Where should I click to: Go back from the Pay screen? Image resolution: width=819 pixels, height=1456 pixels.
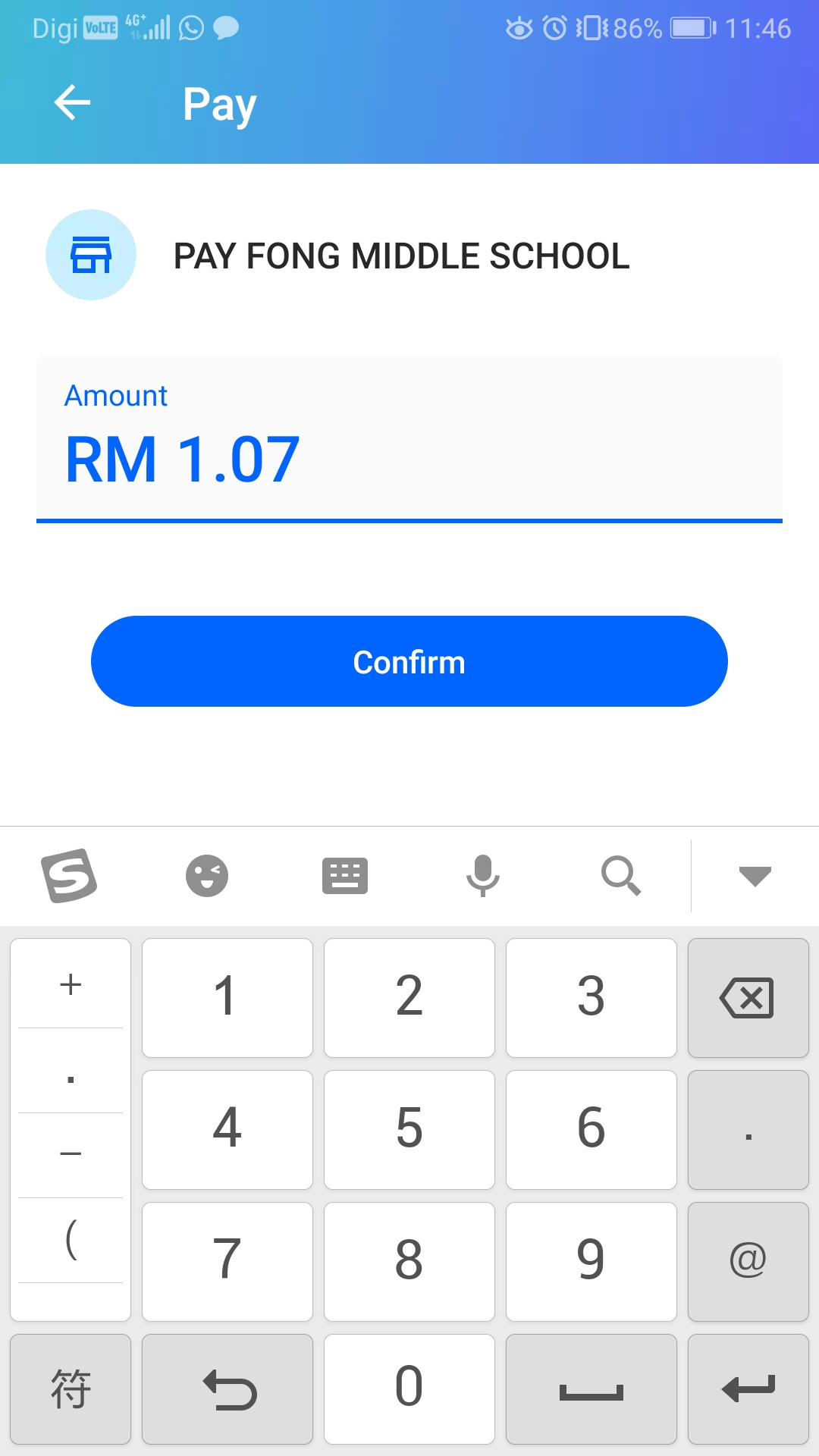point(73,103)
